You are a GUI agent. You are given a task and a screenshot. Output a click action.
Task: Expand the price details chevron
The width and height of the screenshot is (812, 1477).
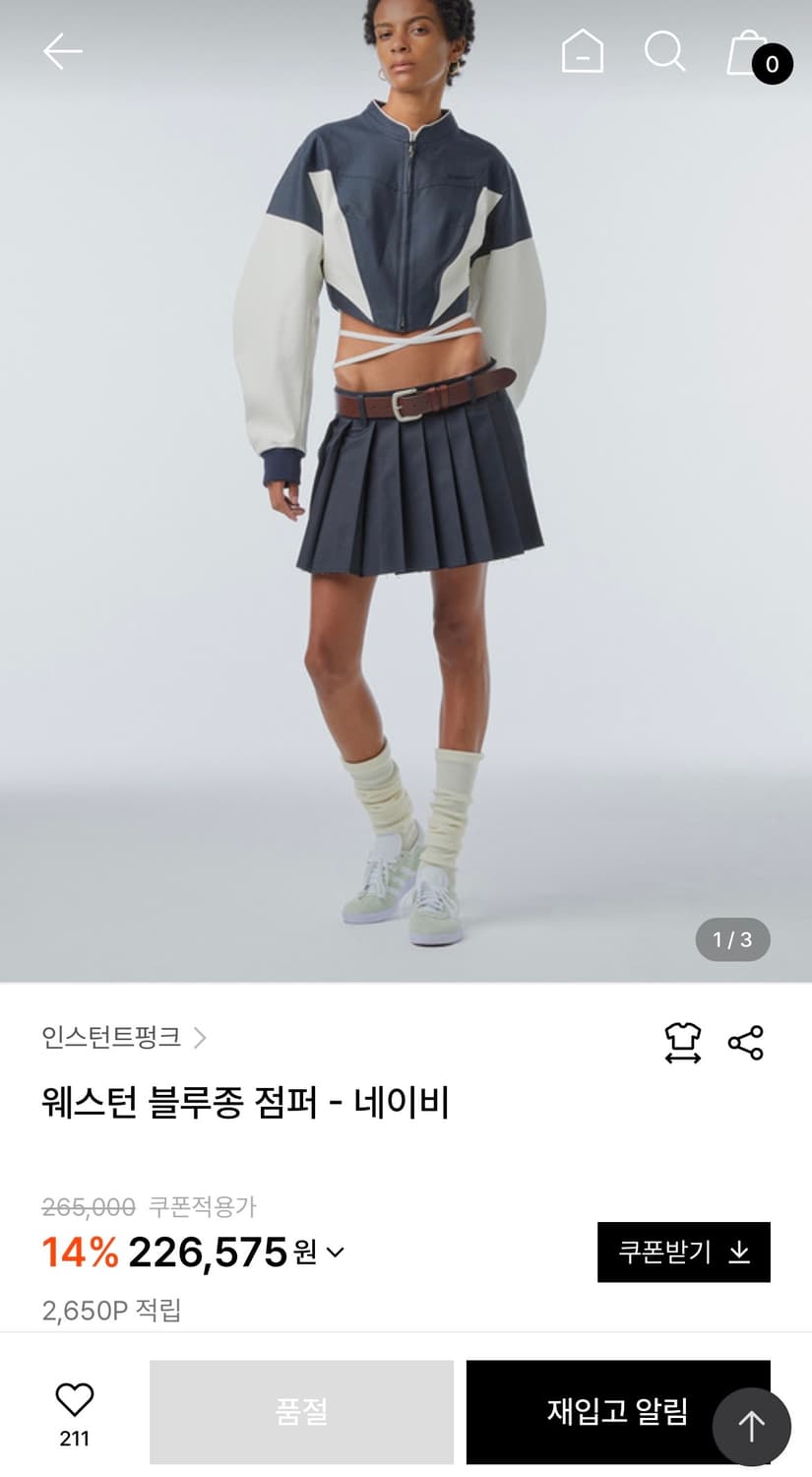335,1252
